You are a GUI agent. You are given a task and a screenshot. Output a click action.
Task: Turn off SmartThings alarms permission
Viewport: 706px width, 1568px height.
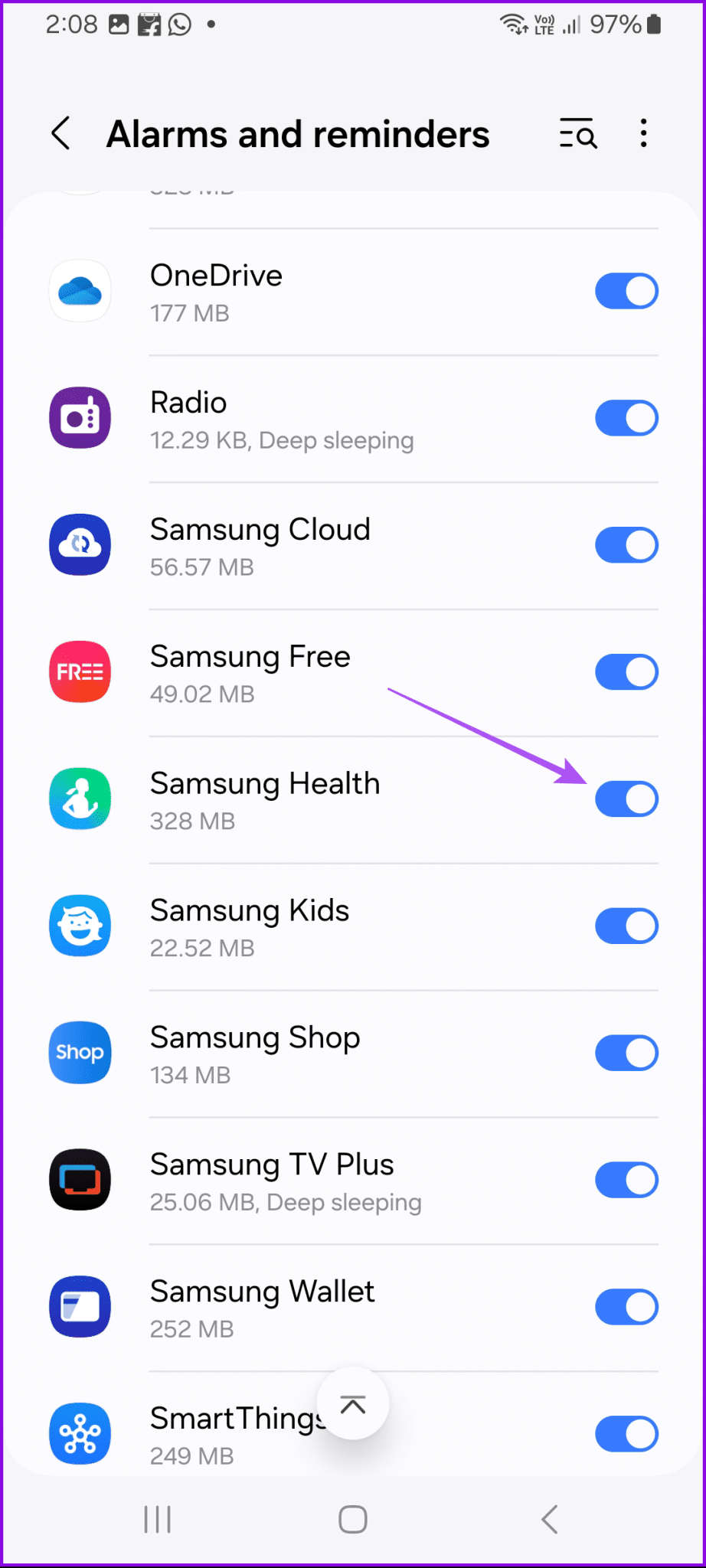click(x=626, y=1435)
